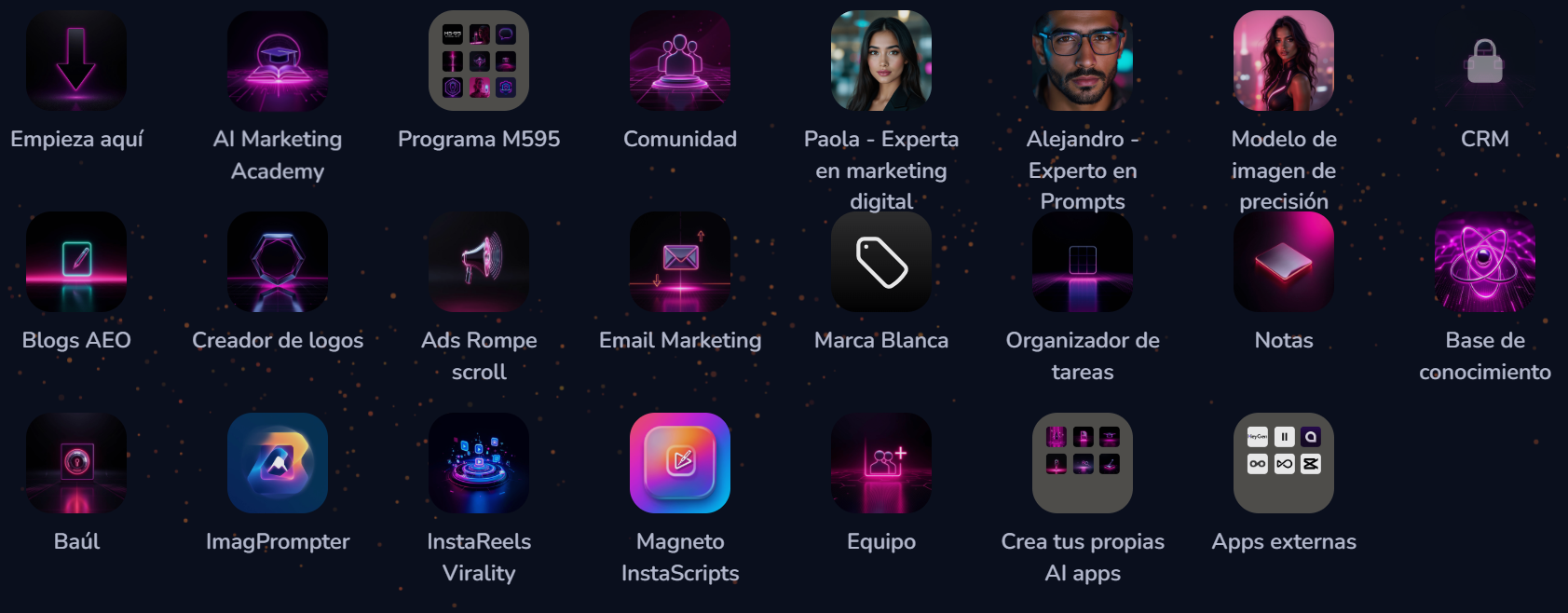Open Ads Rompe scroll
The width and height of the screenshot is (1568, 613).
click(x=479, y=262)
